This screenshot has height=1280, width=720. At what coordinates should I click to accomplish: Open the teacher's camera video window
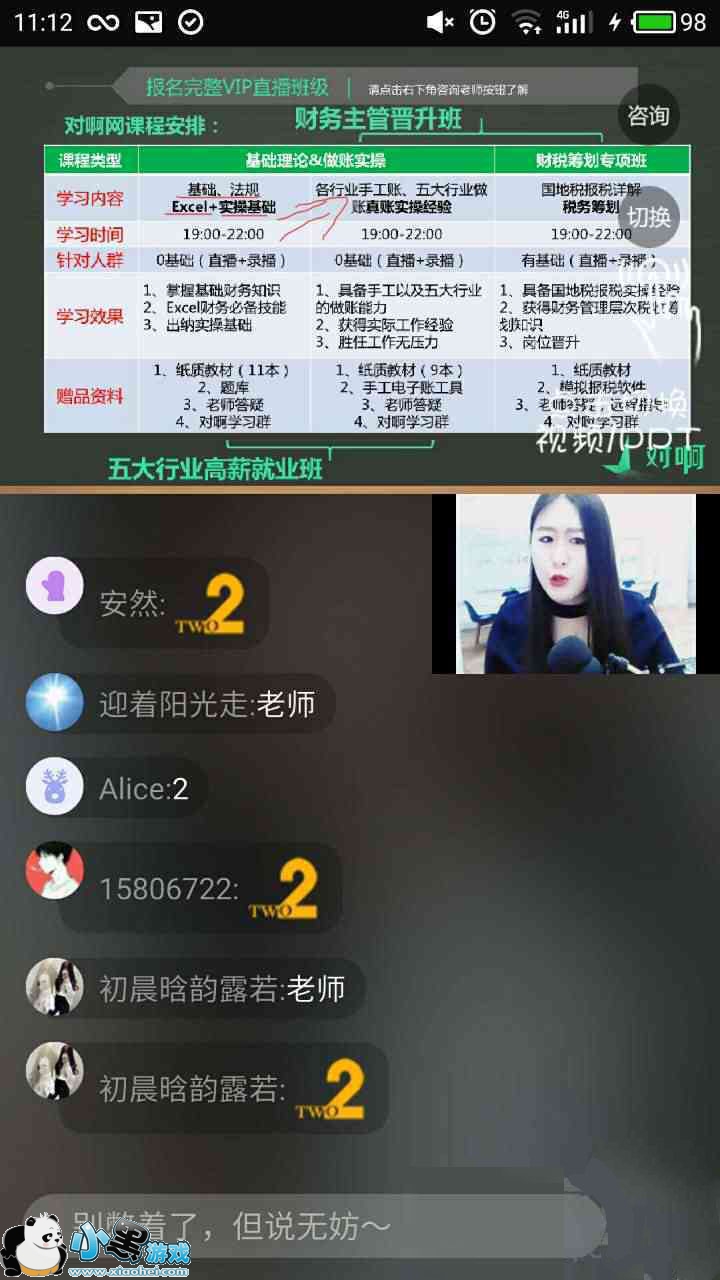coord(576,583)
